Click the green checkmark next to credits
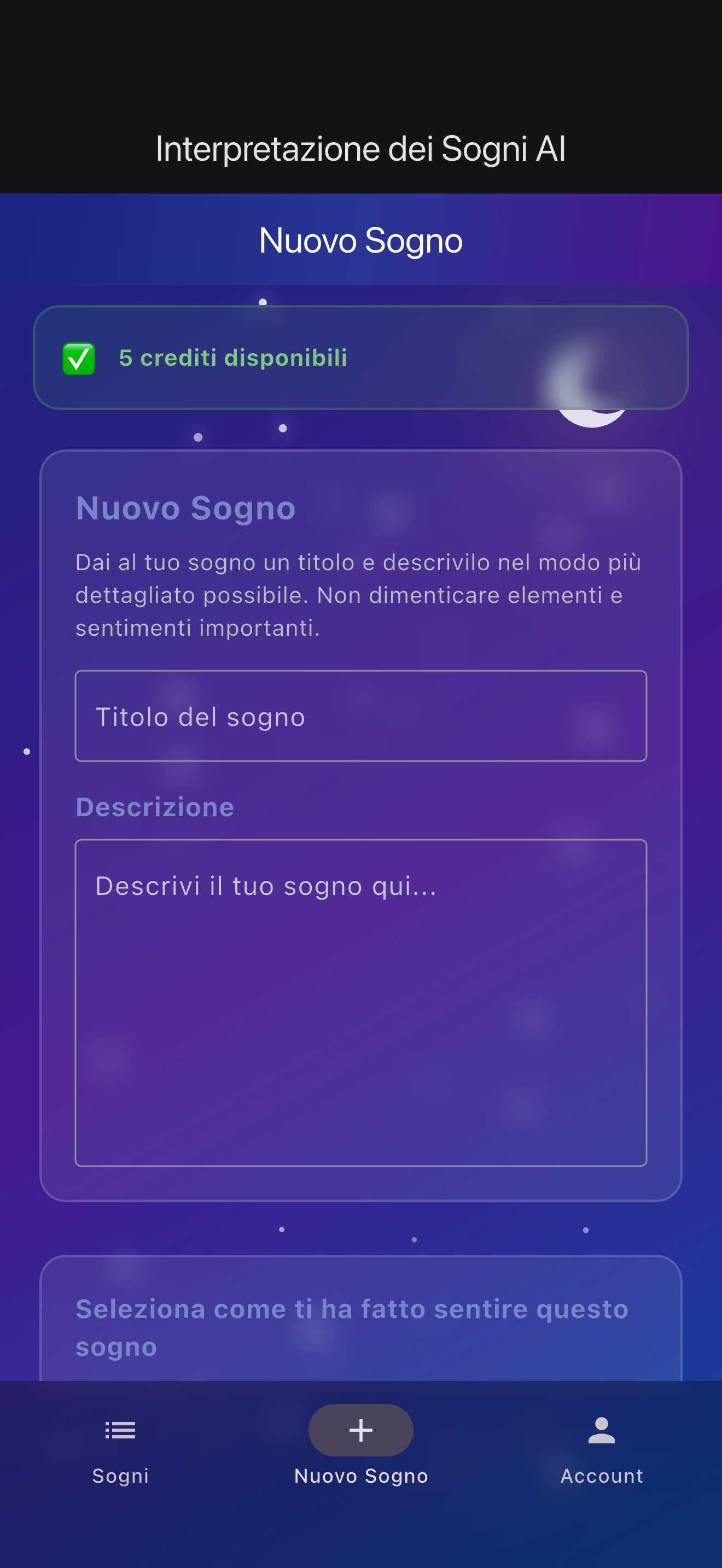The height and width of the screenshot is (1568, 722). coord(79,358)
